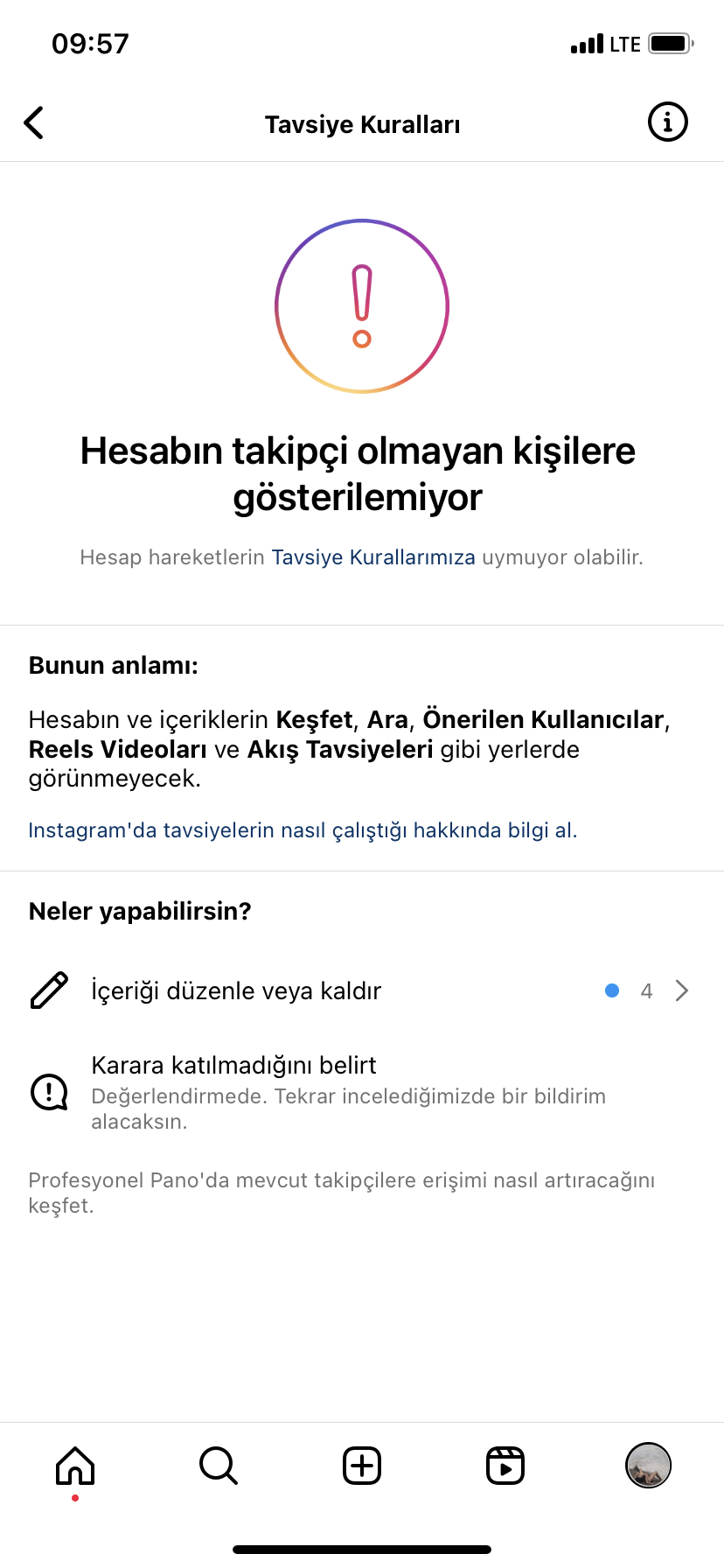
Task: Go back using the top-left arrow
Action: point(34,123)
